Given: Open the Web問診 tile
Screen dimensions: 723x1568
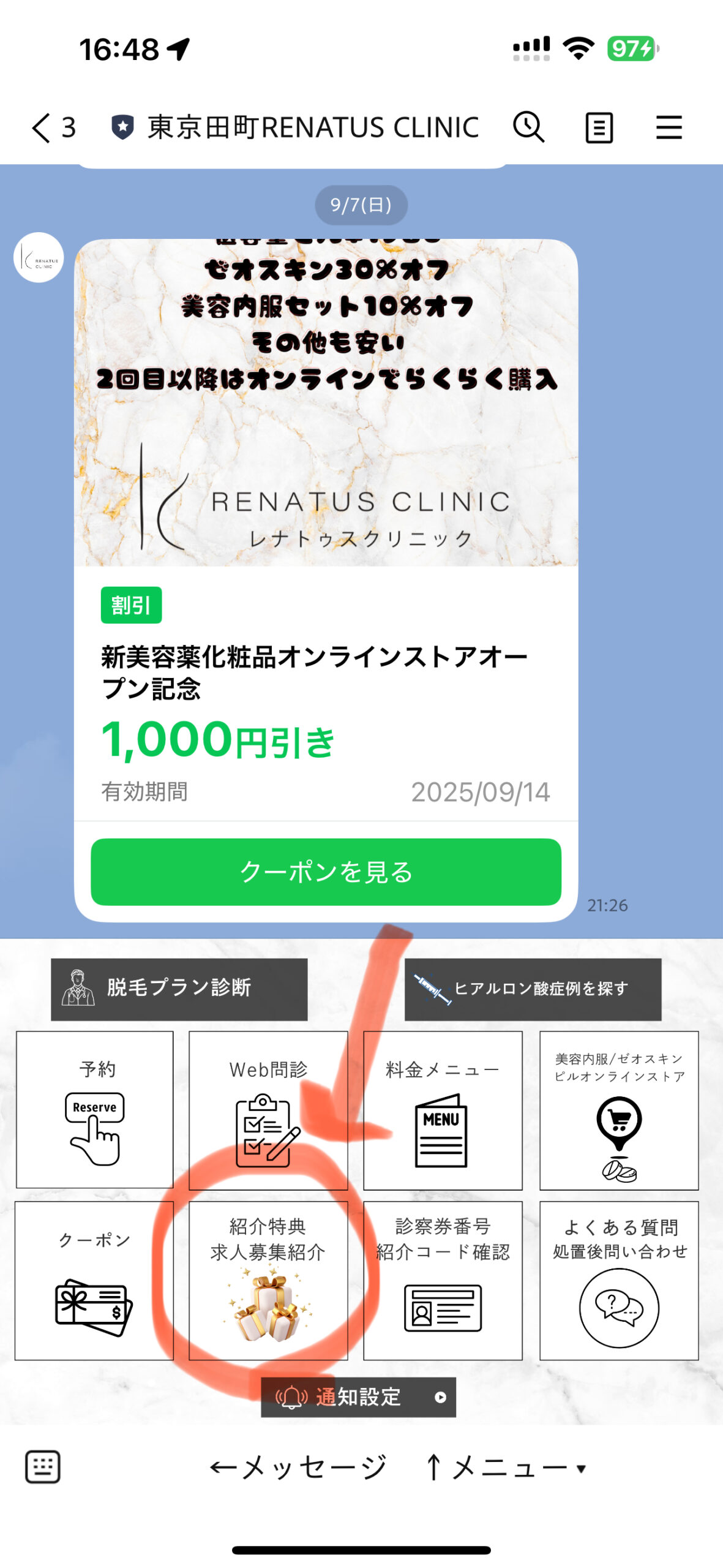Looking at the screenshot, I should click(x=268, y=1110).
